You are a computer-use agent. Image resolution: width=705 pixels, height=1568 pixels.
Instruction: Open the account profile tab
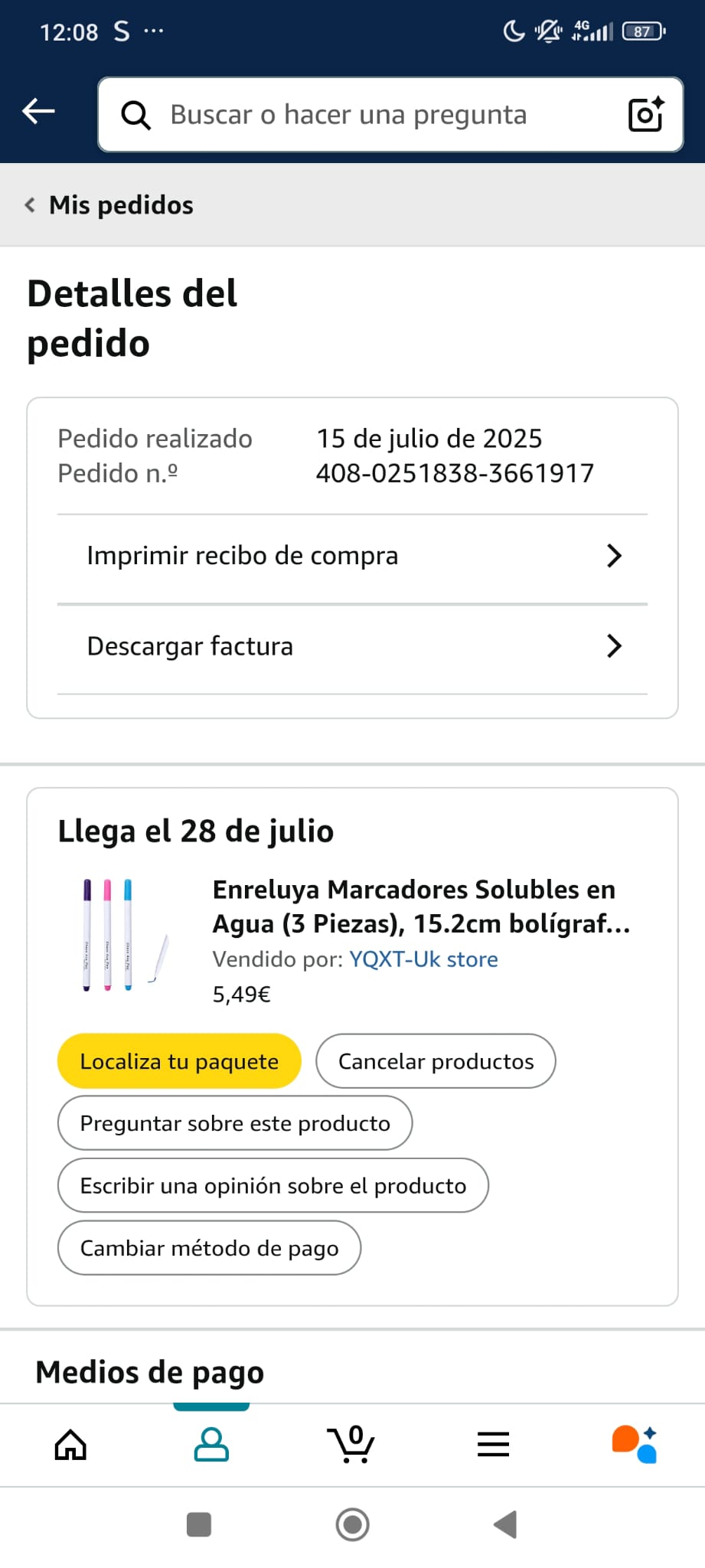[x=211, y=1445]
